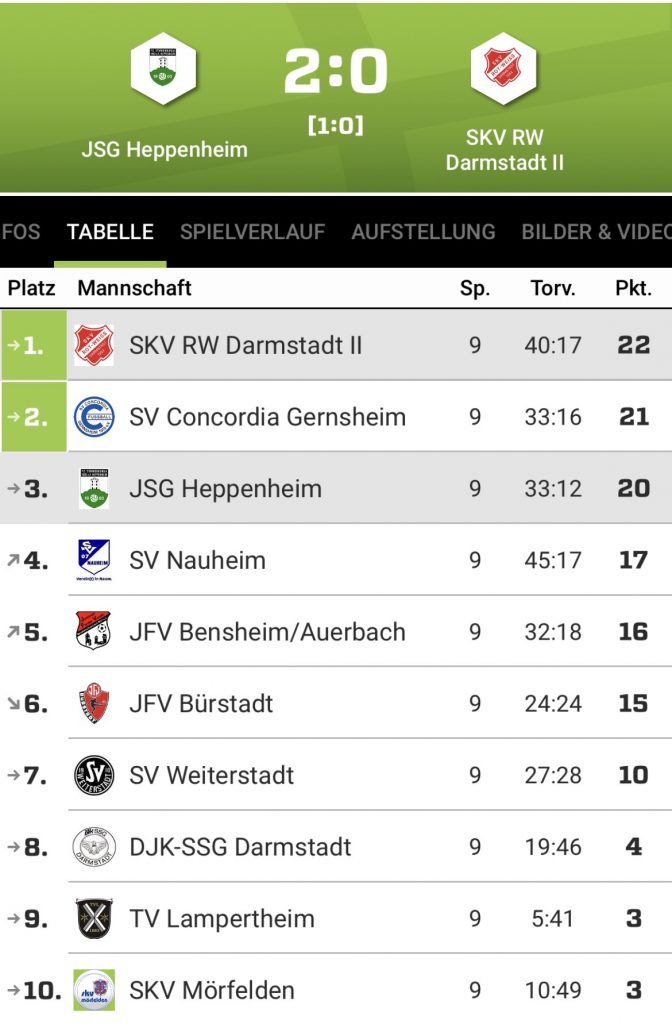Go to the Bilder & Videos tab

(596, 232)
